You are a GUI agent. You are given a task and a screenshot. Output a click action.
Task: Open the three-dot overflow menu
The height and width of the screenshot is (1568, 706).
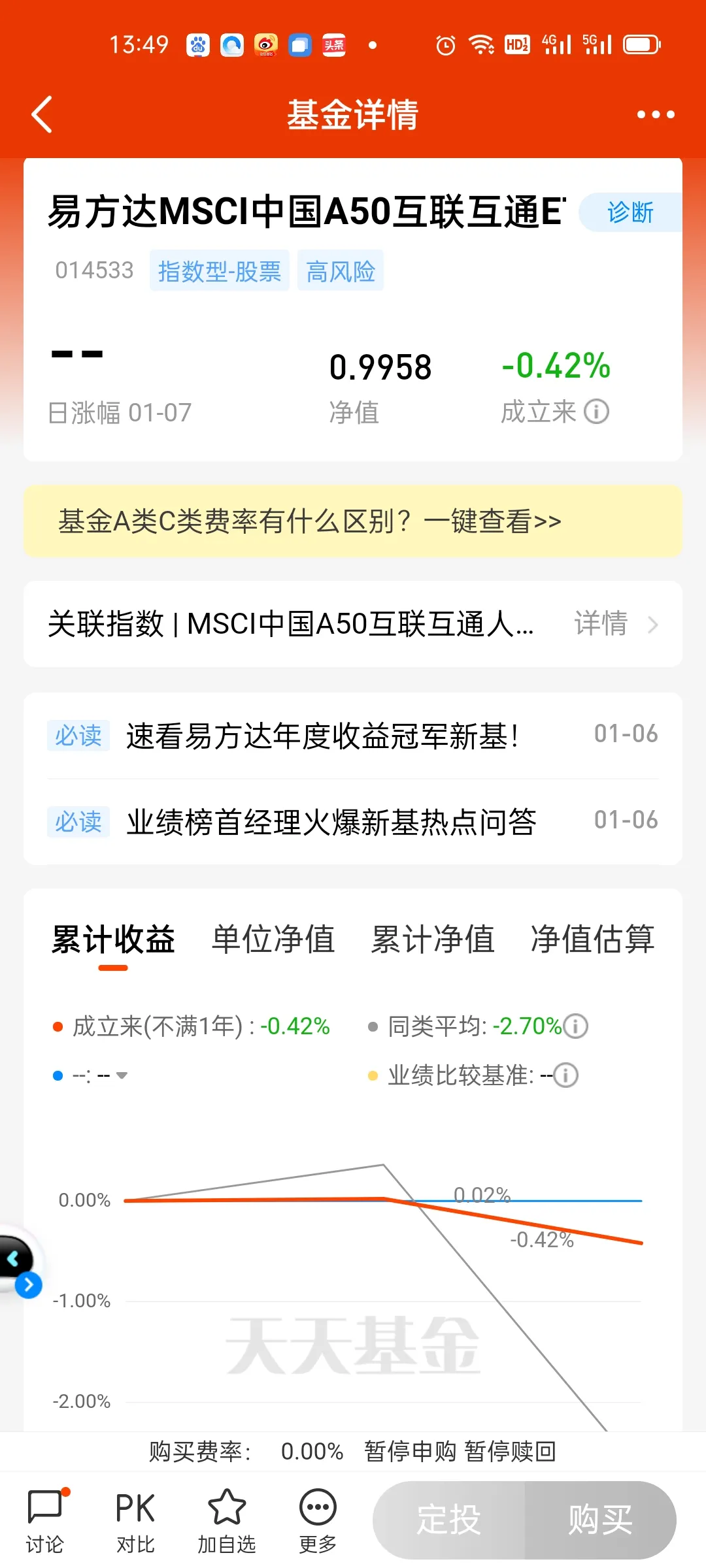point(655,114)
